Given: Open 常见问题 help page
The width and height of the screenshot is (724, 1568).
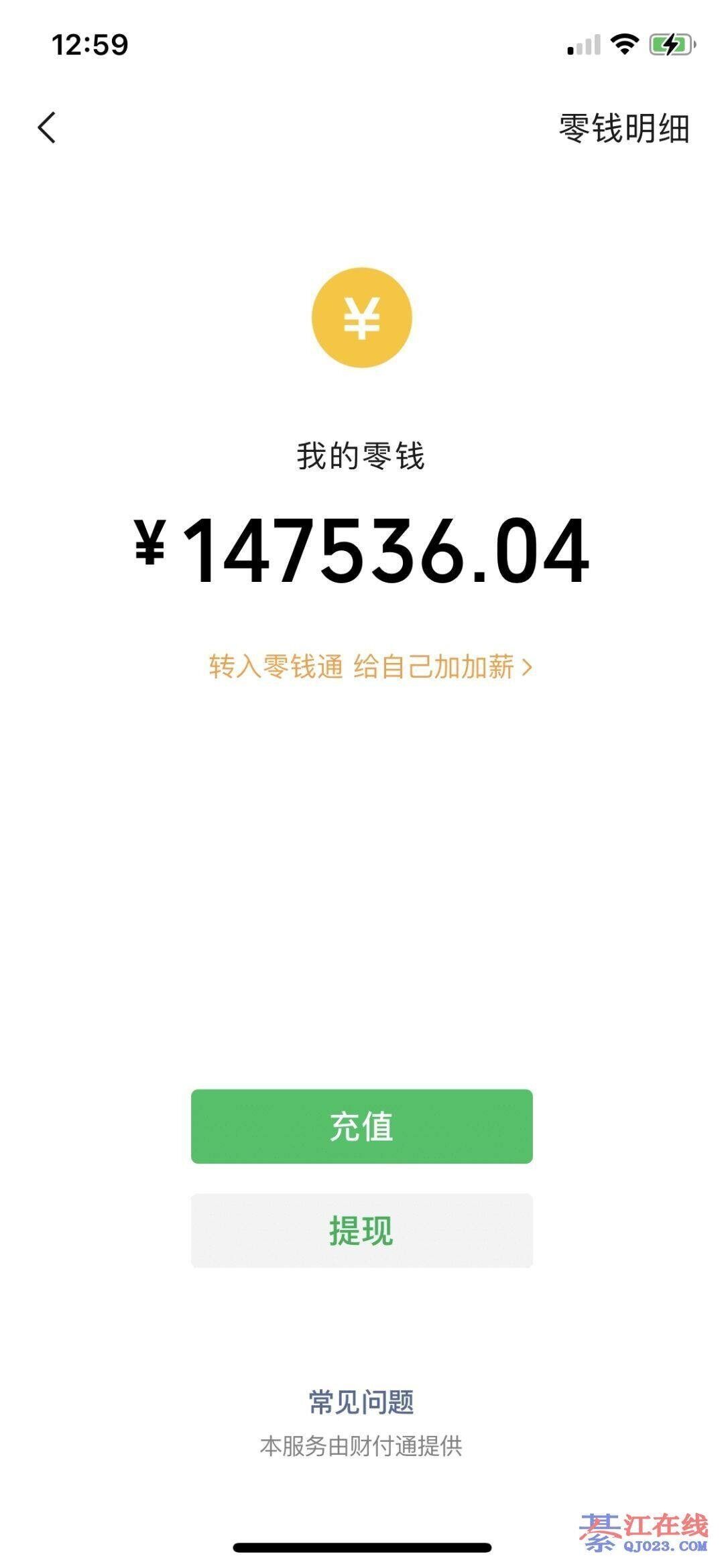Looking at the screenshot, I should [361, 1402].
